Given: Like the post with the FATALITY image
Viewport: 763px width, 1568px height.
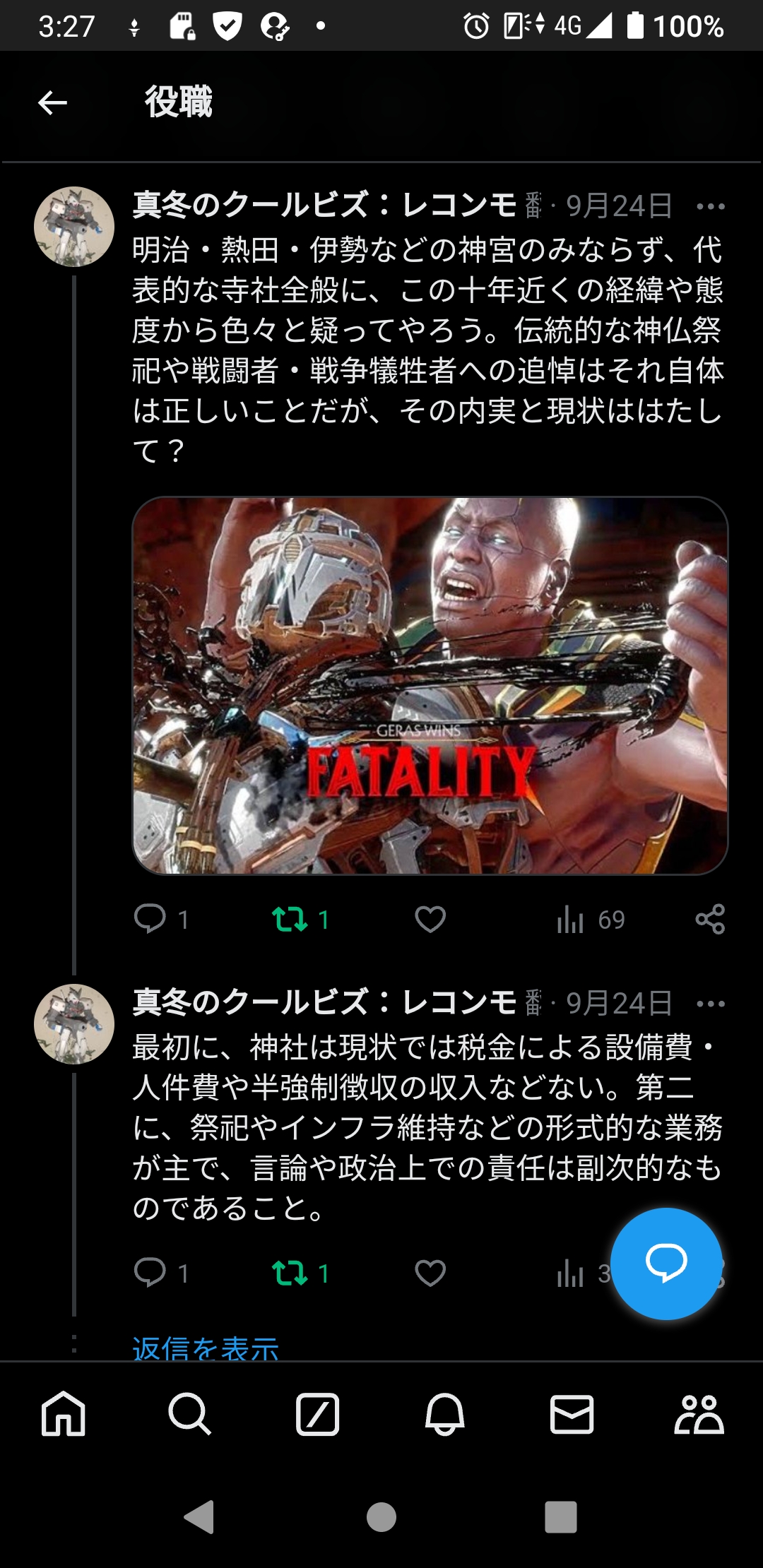Looking at the screenshot, I should (x=430, y=919).
